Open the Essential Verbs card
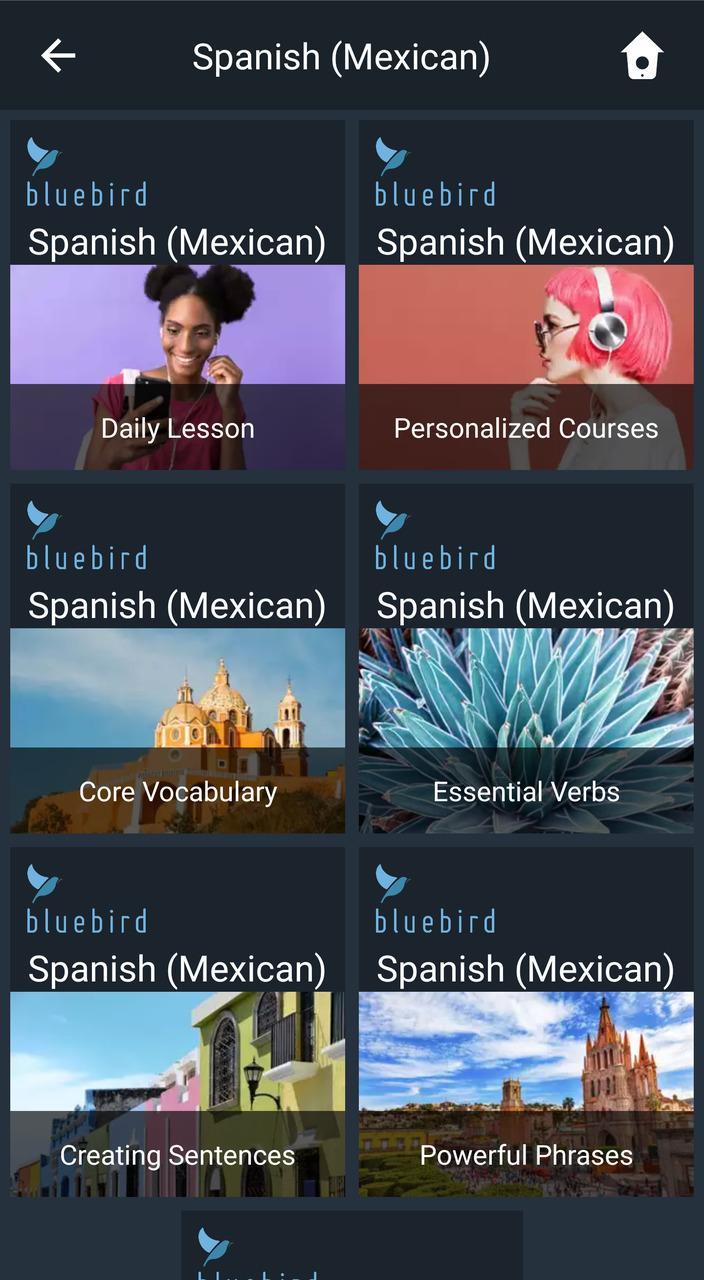 click(526, 659)
